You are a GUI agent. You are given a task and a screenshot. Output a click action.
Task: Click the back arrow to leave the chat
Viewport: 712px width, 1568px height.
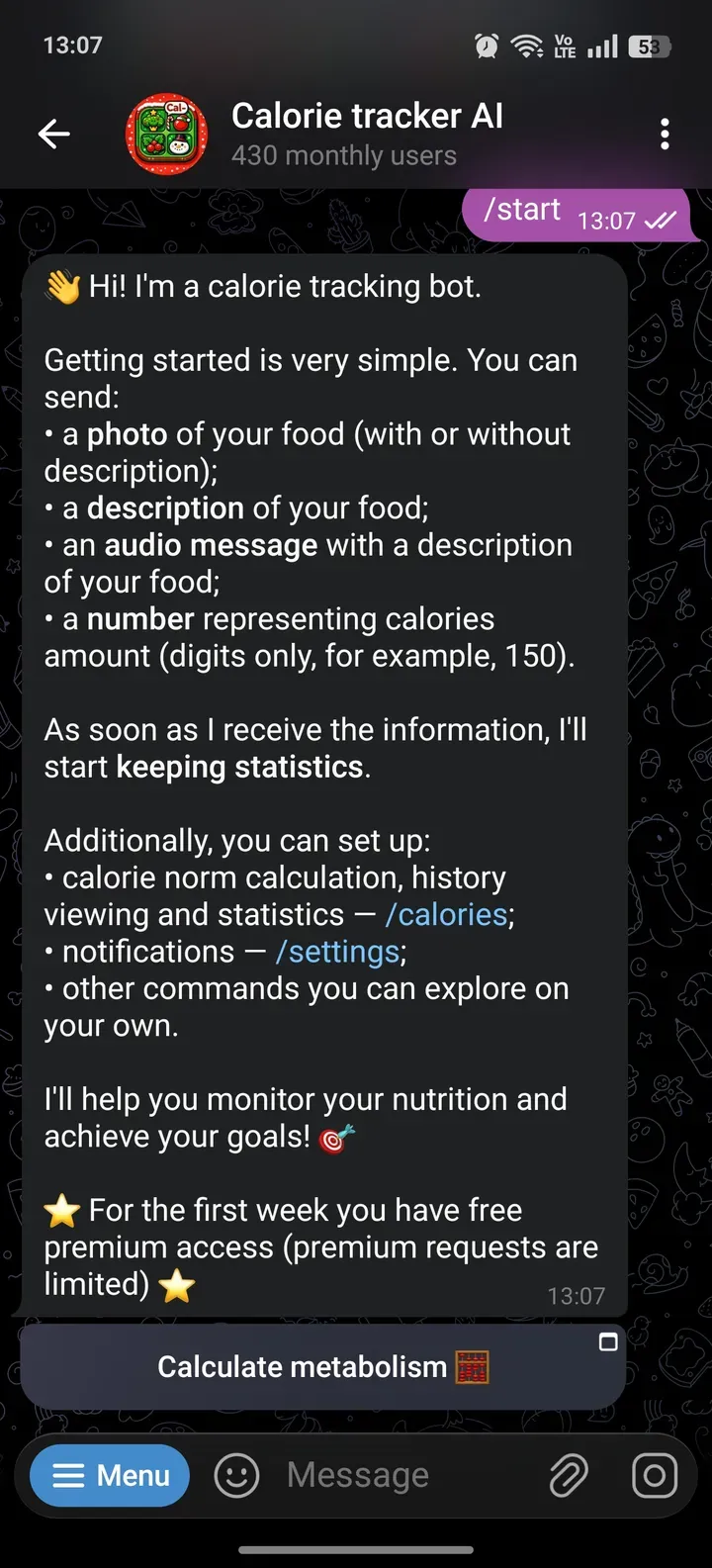pyautogui.click(x=54, y=134)
